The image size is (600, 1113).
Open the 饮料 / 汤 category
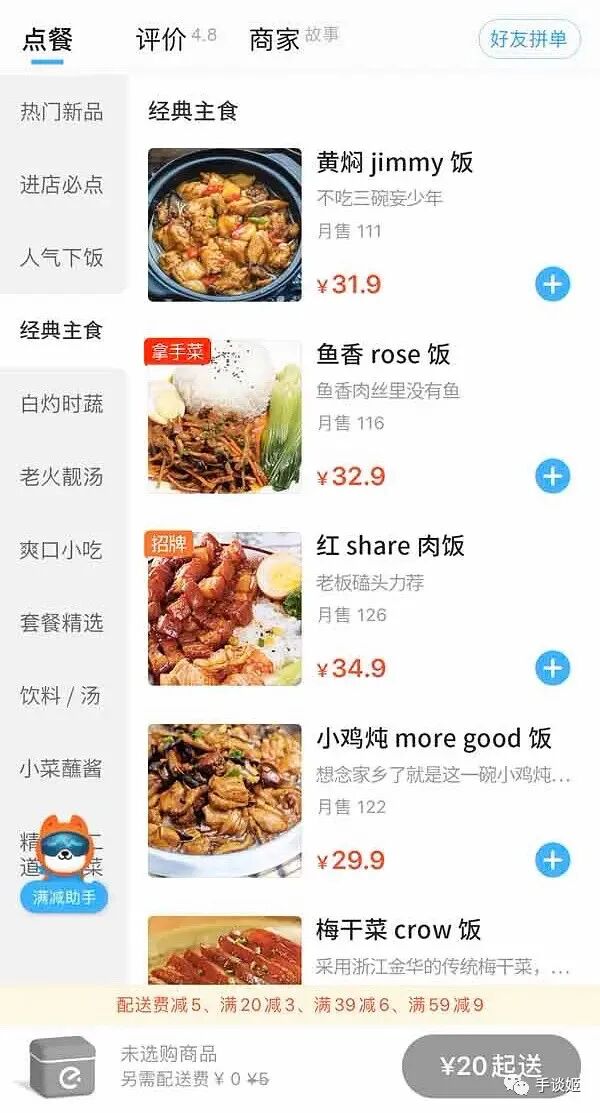click(x=62, y=696)
